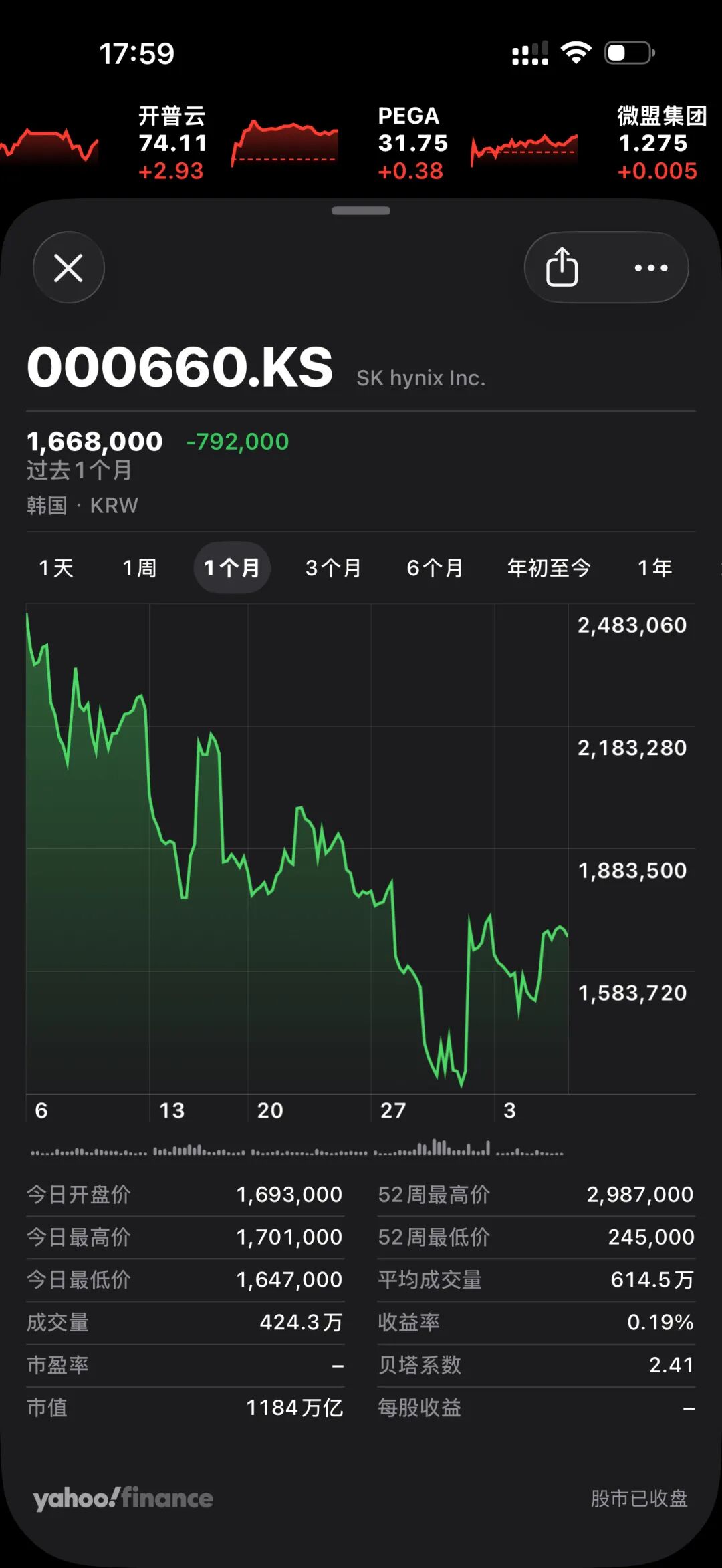View the 年初至今 chart range

click(x=549, y=568)
